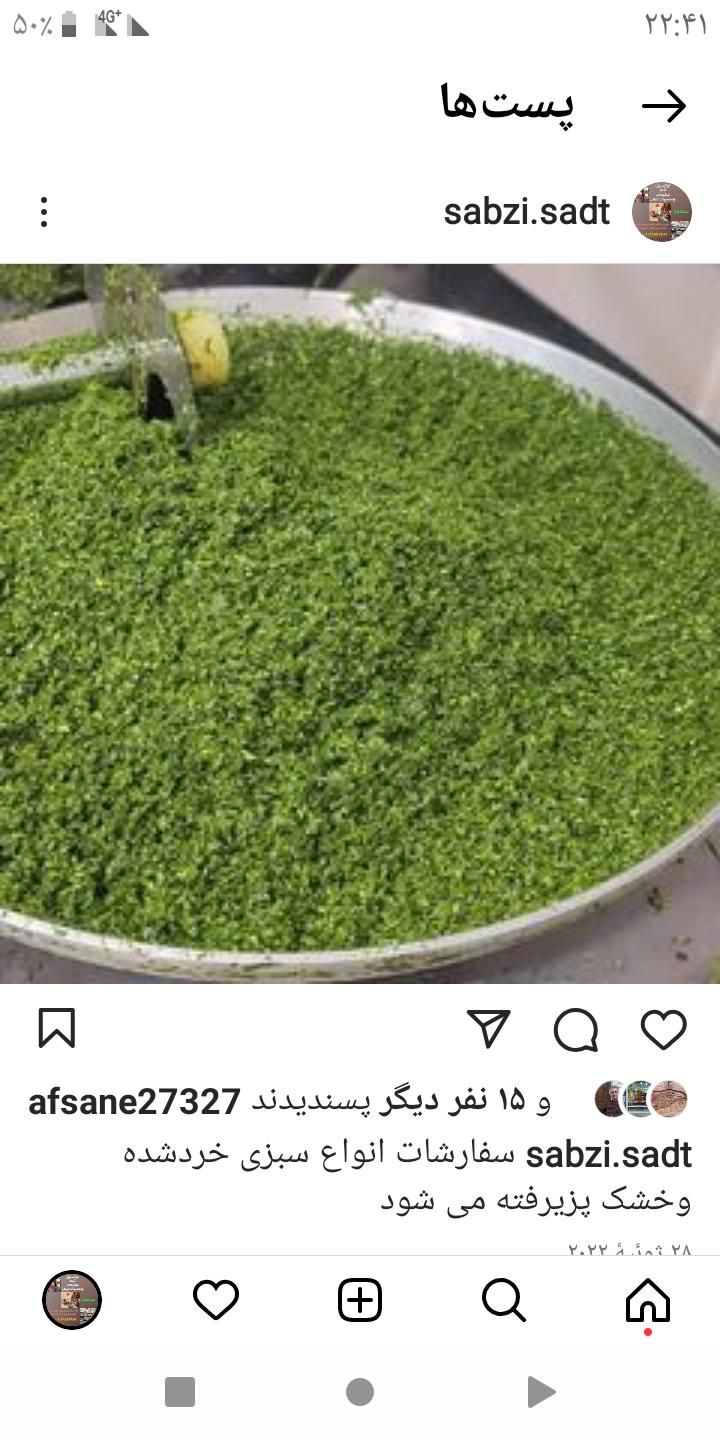Tap the system home circle button
Image resolution: width=720 pixels, height=1440 pixels.
[360, 1391]
